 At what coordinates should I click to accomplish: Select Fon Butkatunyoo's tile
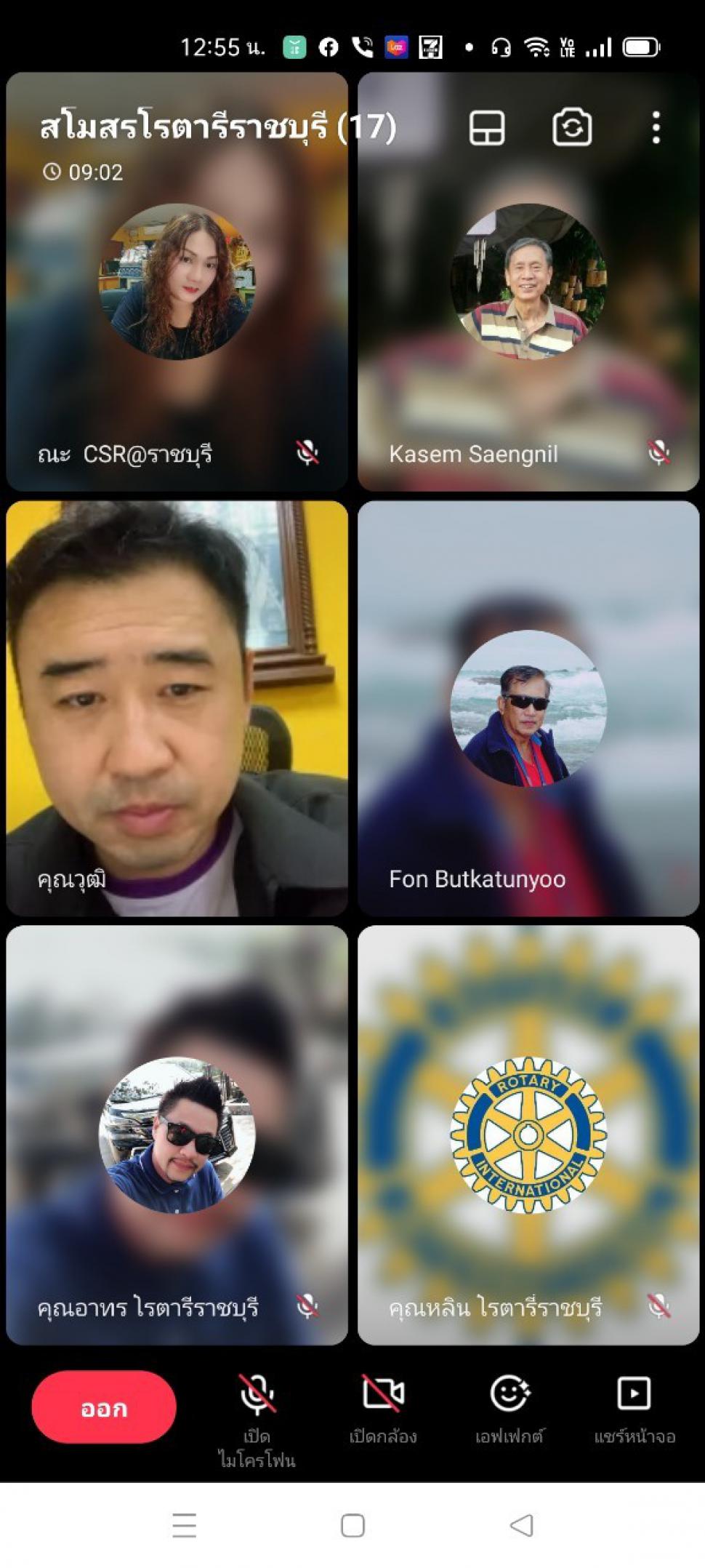(528, 708)
